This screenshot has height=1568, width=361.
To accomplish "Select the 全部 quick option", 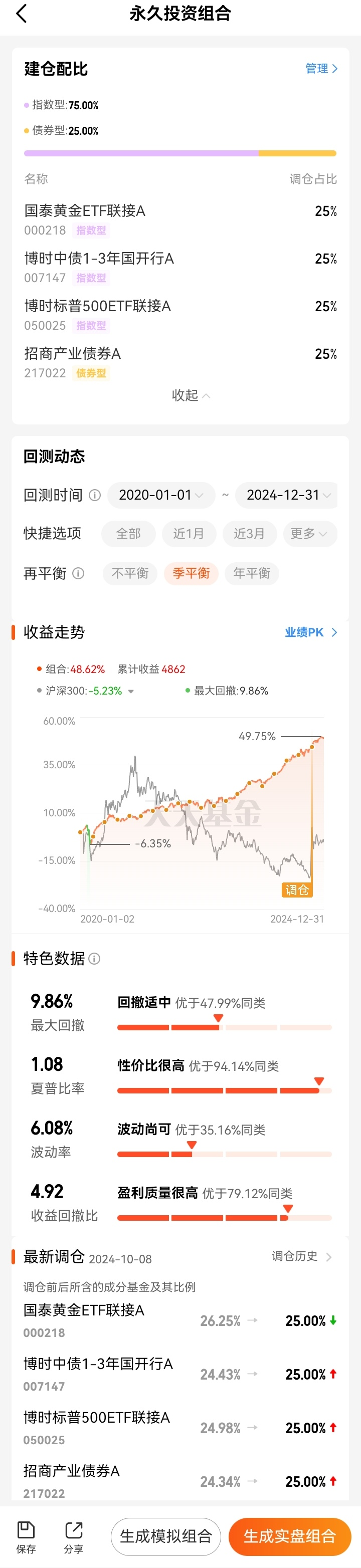I will (128, 534).
